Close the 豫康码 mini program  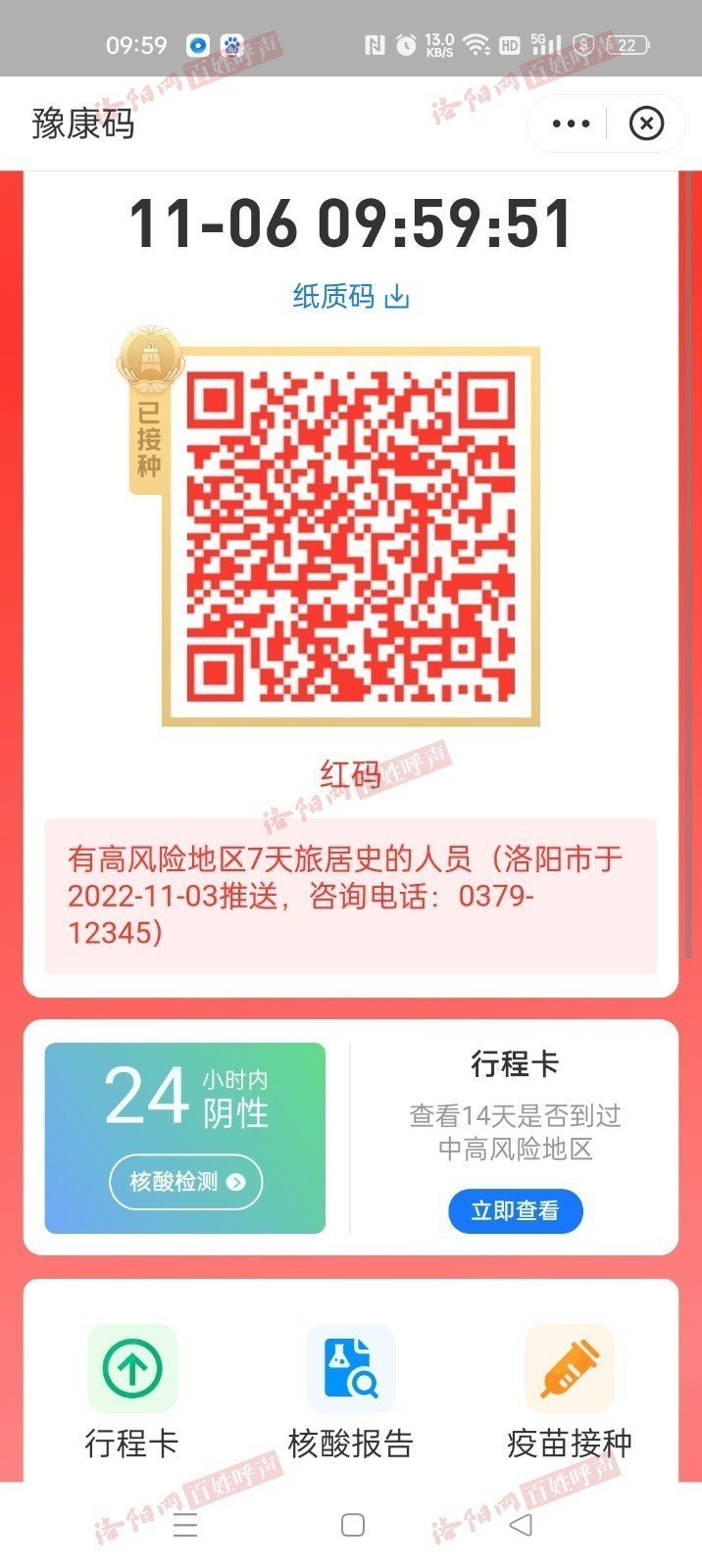pyautogui.click(x=646, y=123)
